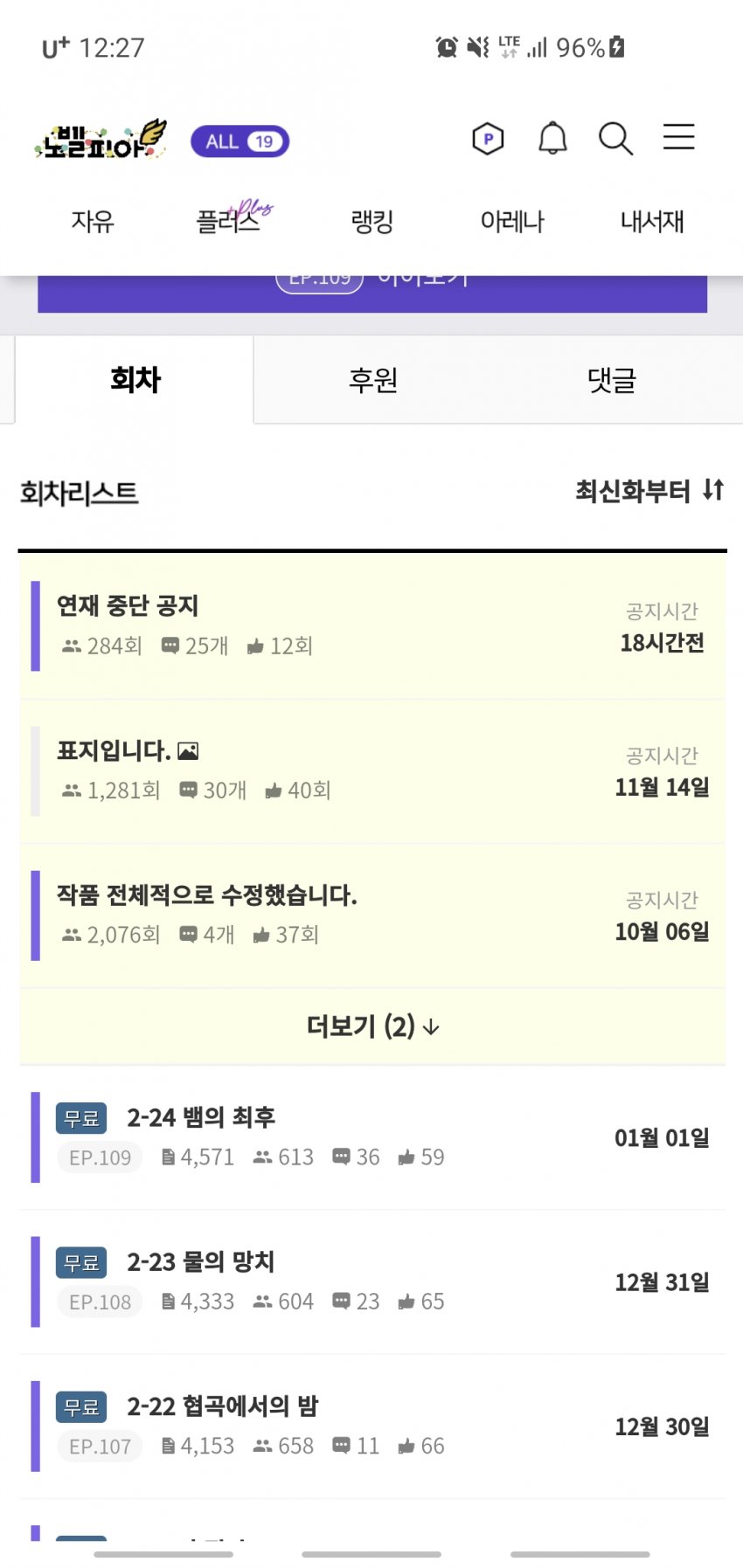This screenshot has height=1568, width=743.
Task: Tap the hexagon P points icon
Action: [x=488, y=139]
